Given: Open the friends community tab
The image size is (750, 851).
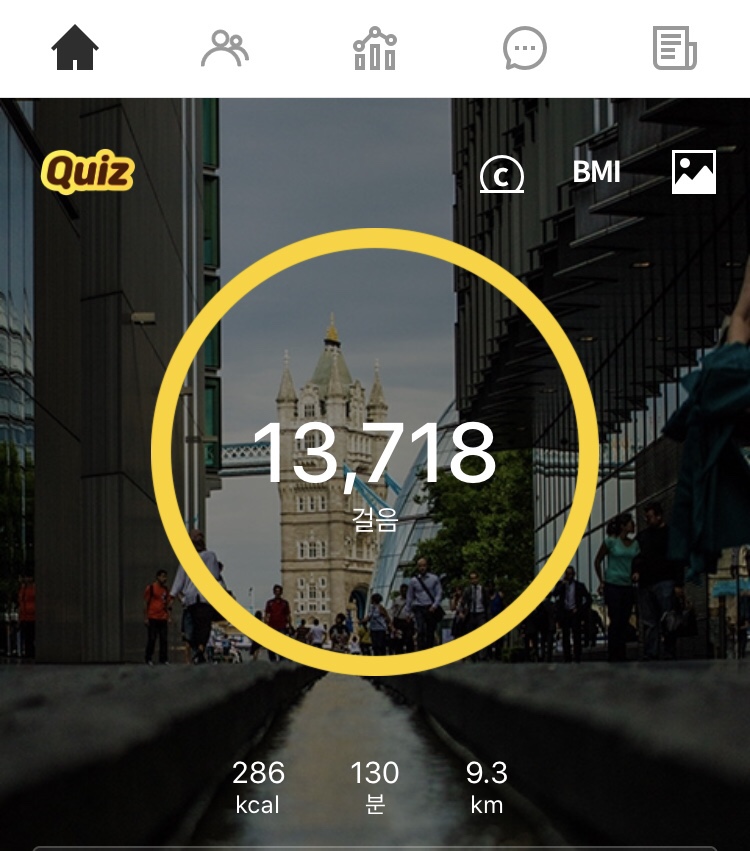Looking at the screenshot, I should (x=225, y=48).
